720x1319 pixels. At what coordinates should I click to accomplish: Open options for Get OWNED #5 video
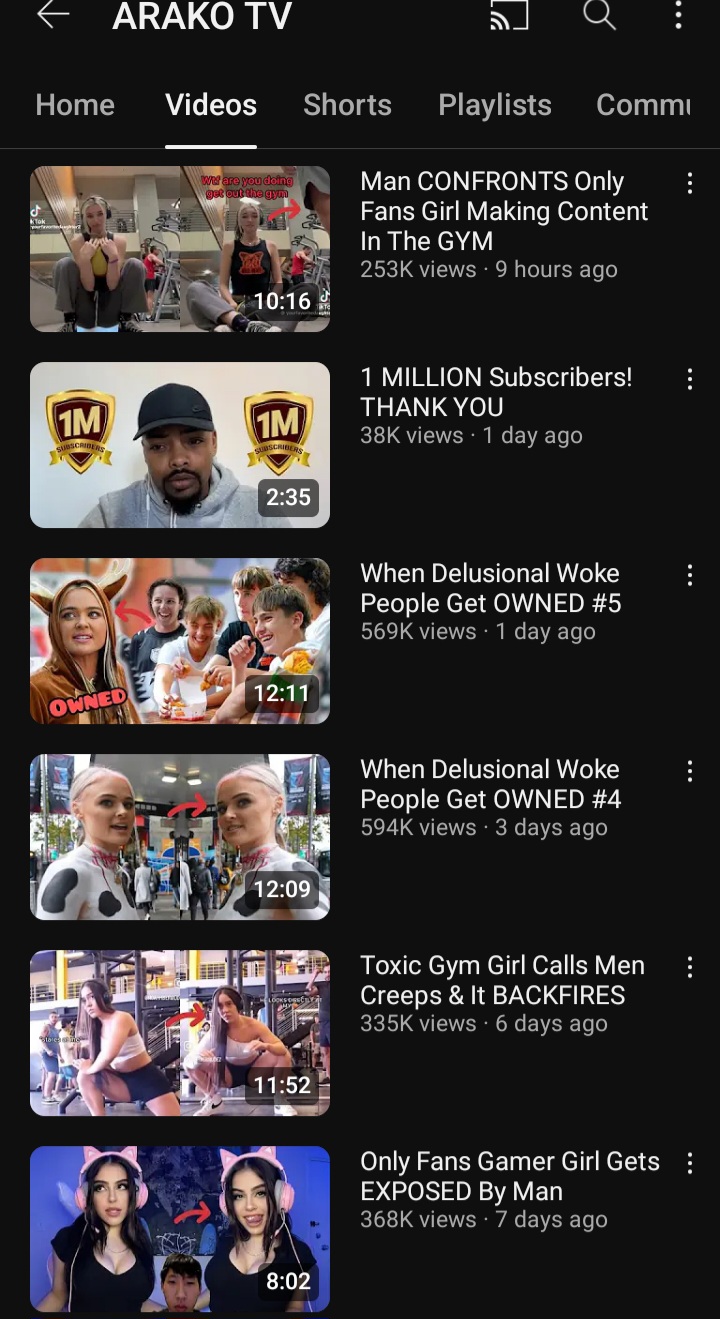point(689,575)
